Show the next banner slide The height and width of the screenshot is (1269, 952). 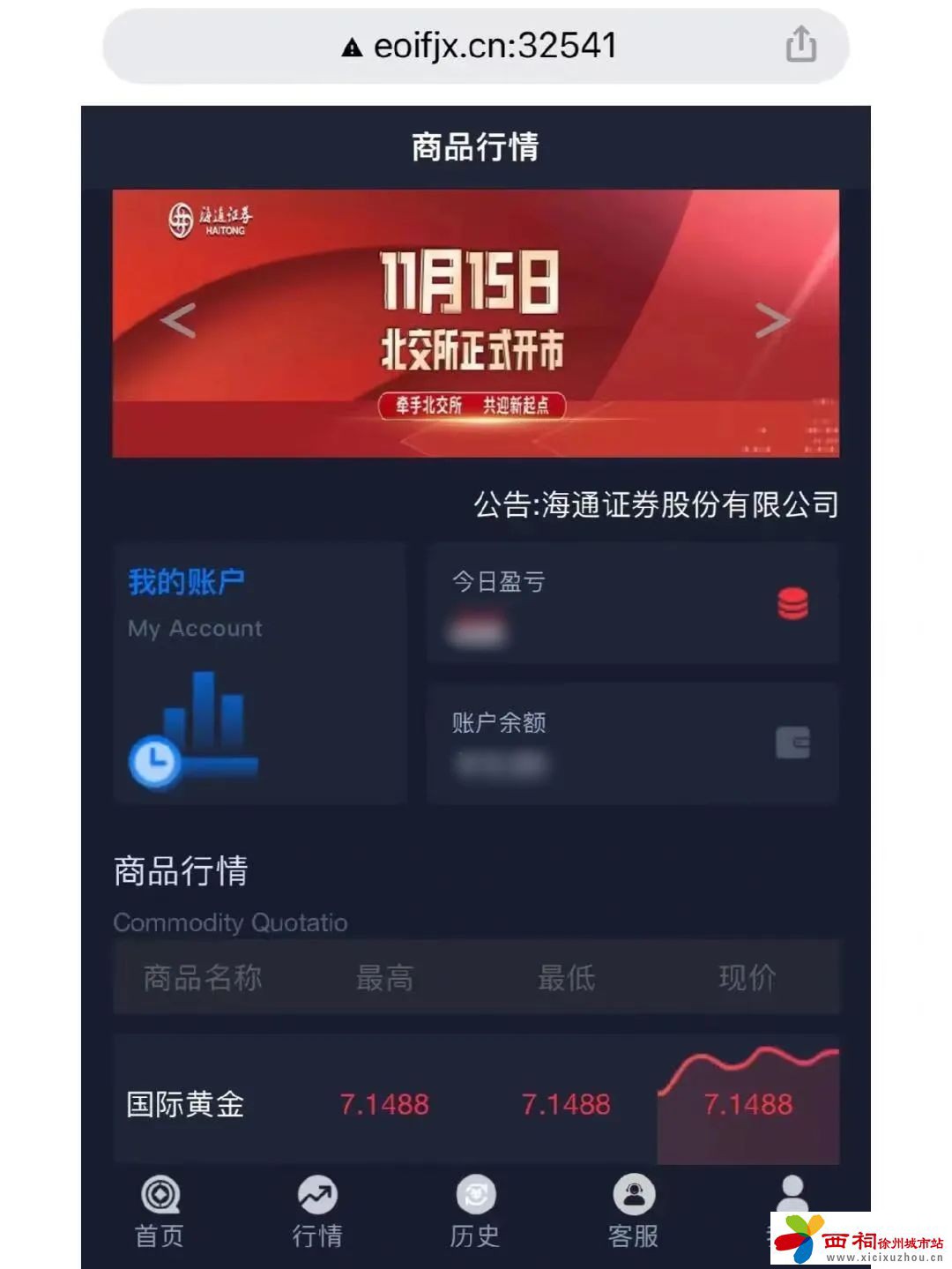pos(772,320)
